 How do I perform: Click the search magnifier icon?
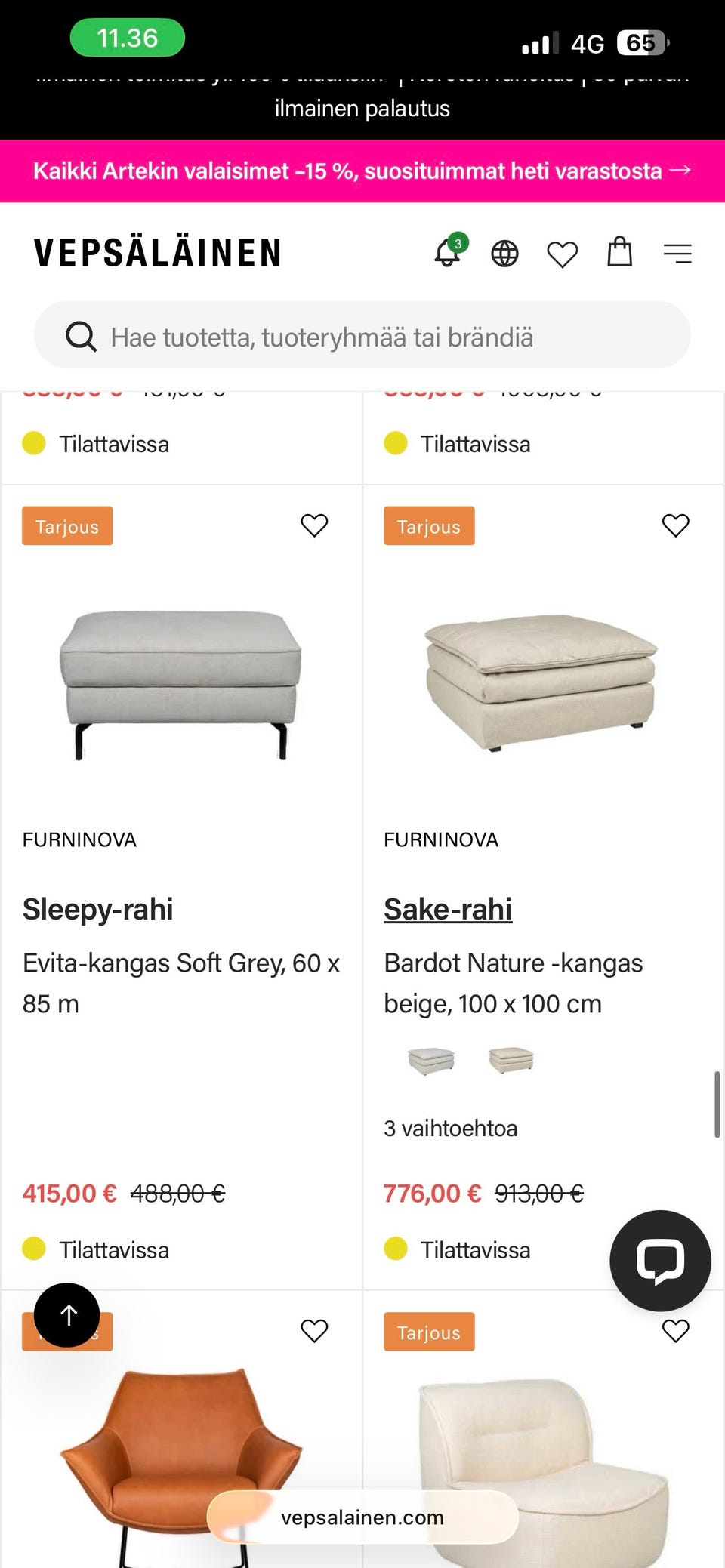point(82,336)
